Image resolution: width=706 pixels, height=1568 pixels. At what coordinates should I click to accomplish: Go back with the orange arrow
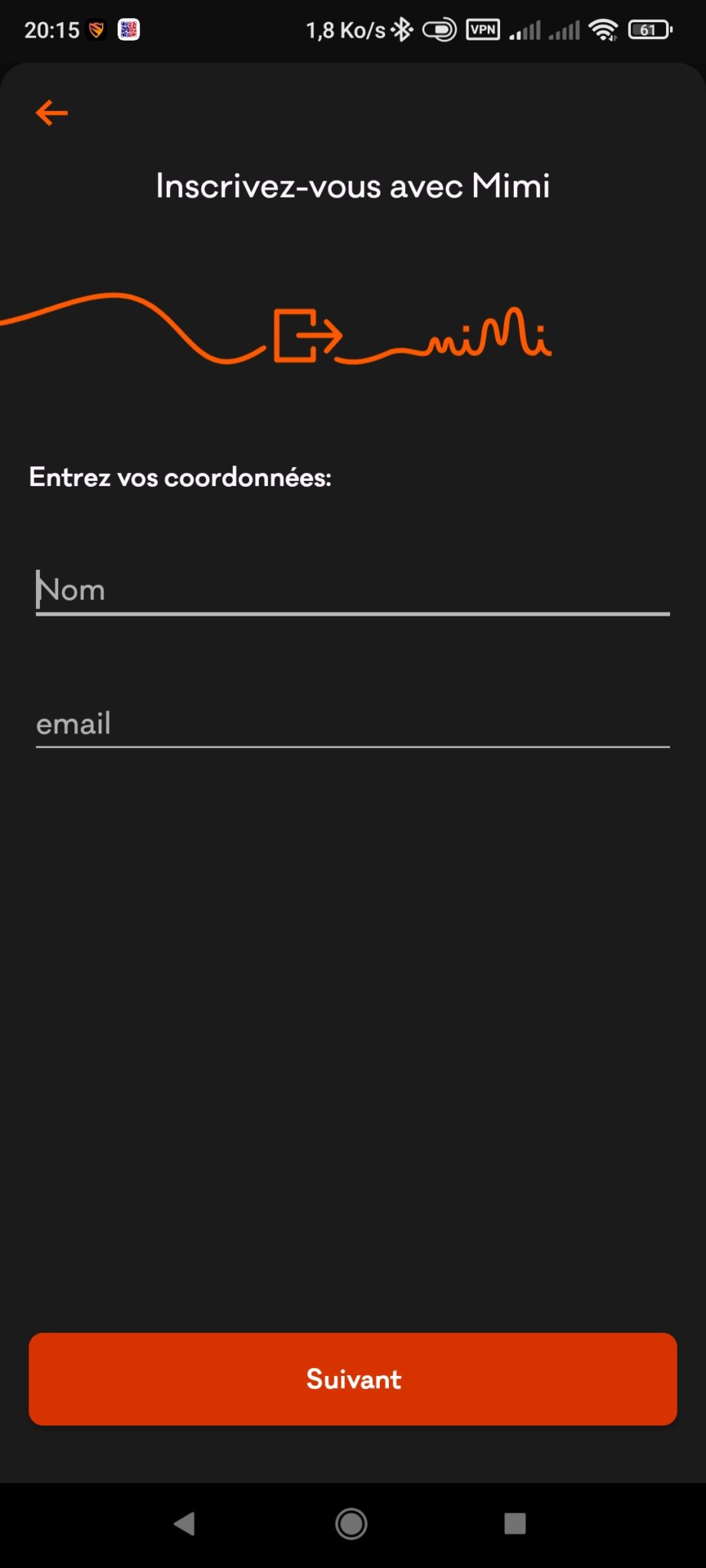click(52, 113)
